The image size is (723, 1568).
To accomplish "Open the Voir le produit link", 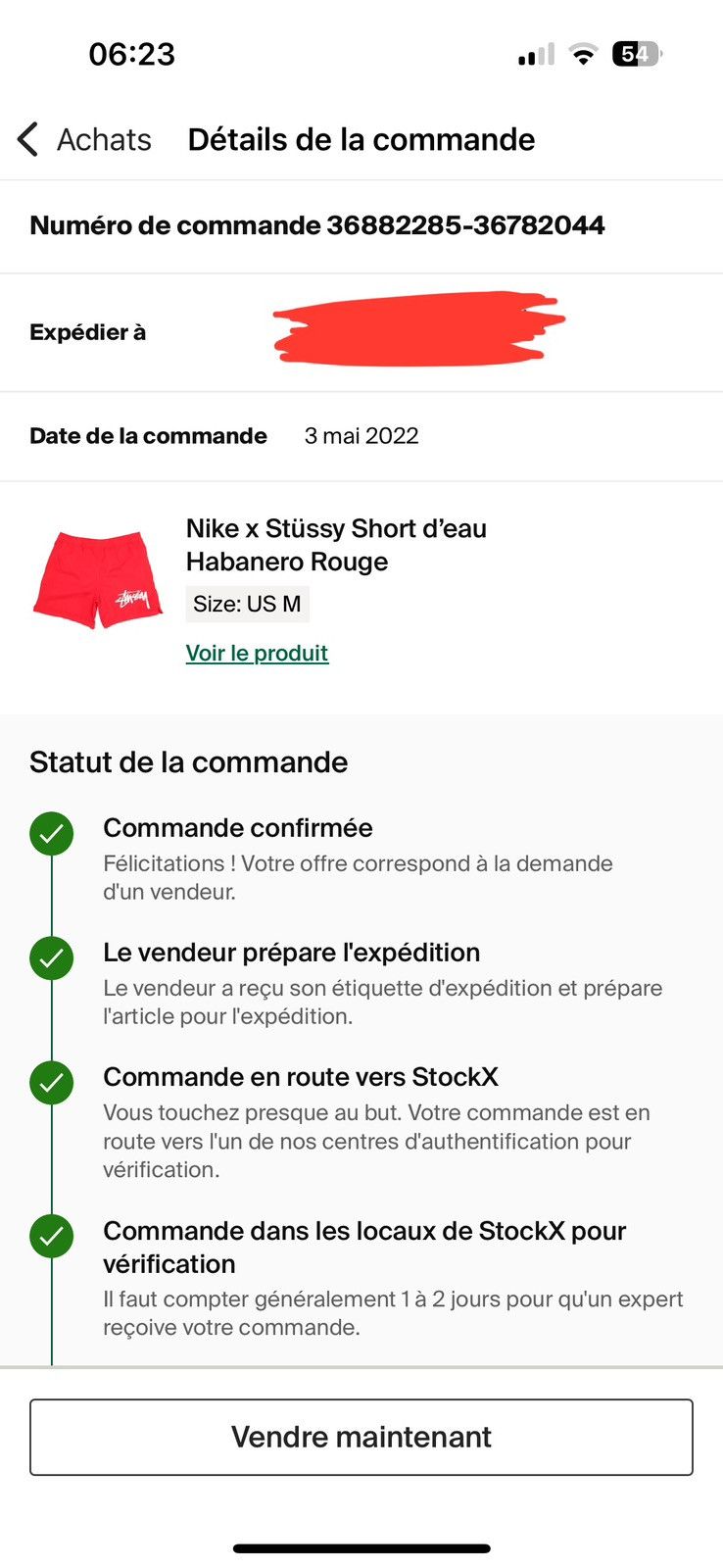I will 257,653.
